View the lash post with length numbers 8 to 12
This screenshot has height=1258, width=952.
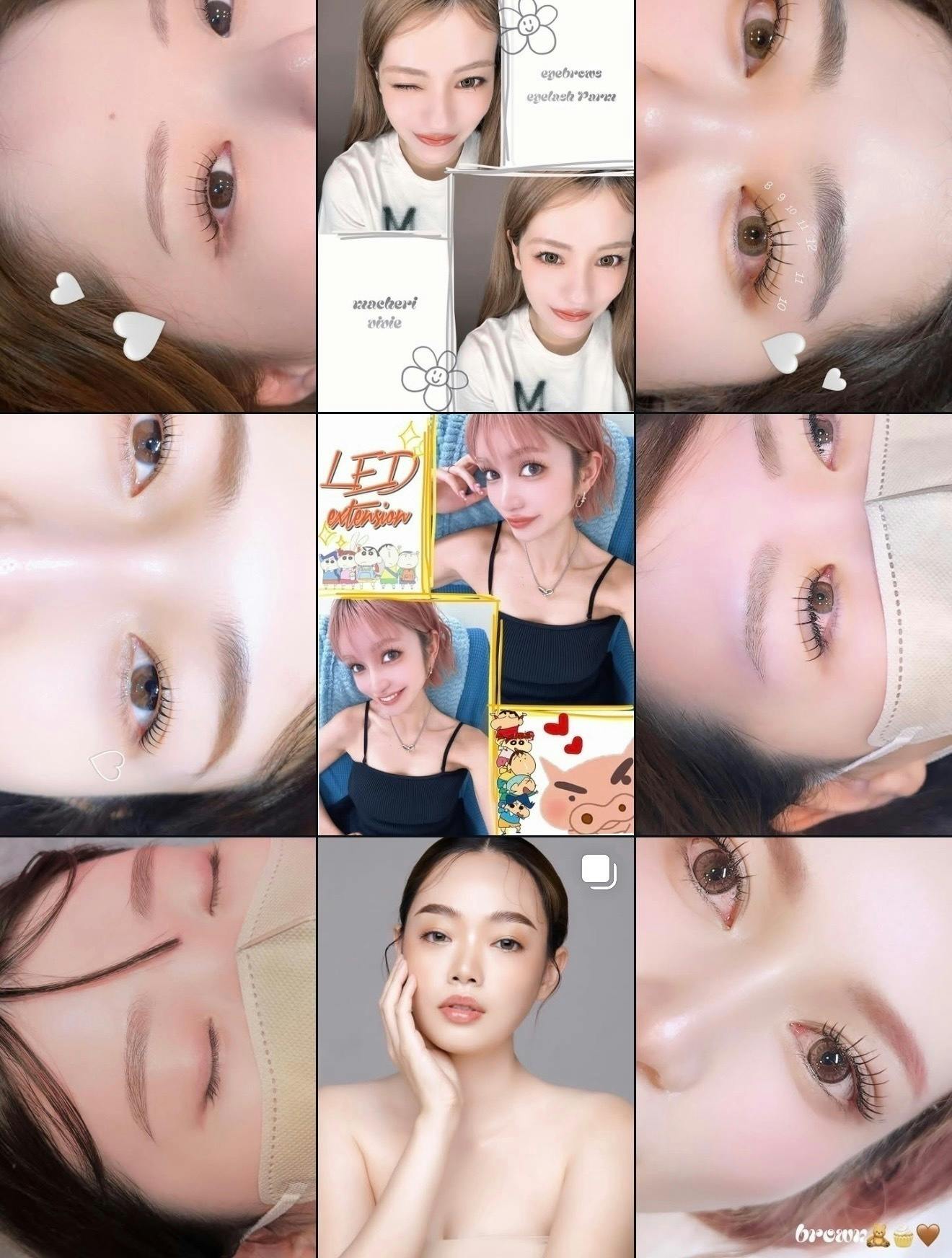click(794, 206)
